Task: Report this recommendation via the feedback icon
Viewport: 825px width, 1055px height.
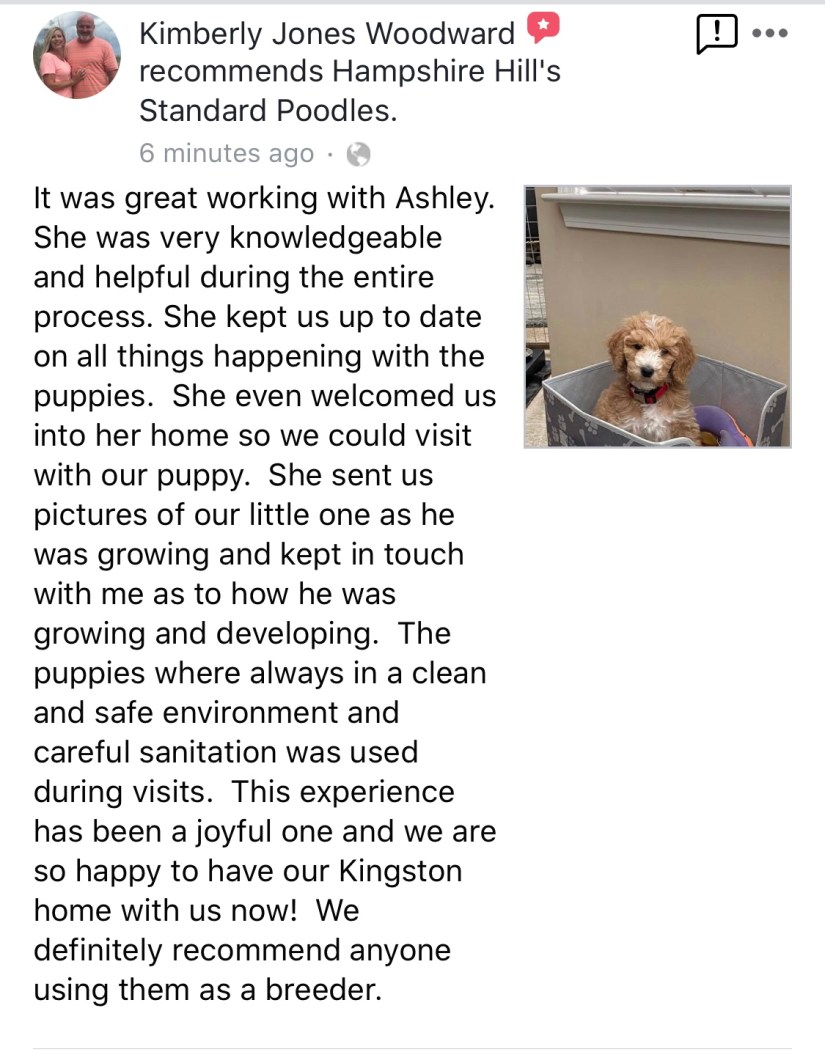Action: pos(715,36)
